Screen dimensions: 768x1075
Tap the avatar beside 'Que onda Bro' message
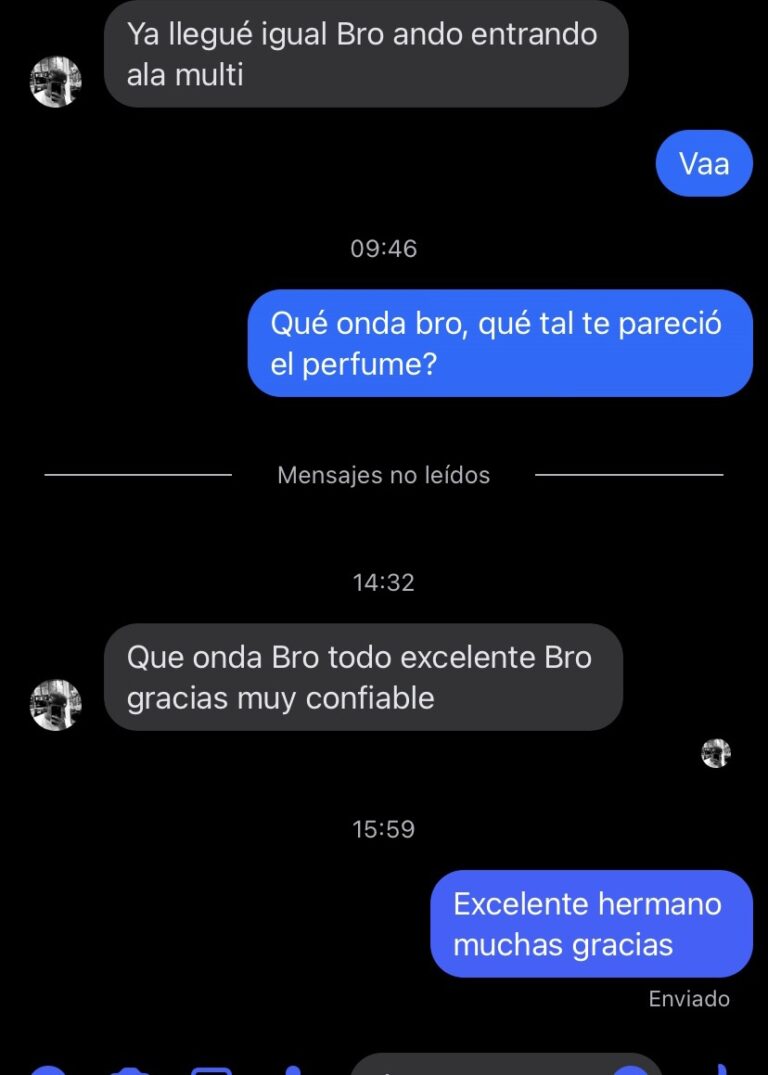coord(55,705)
